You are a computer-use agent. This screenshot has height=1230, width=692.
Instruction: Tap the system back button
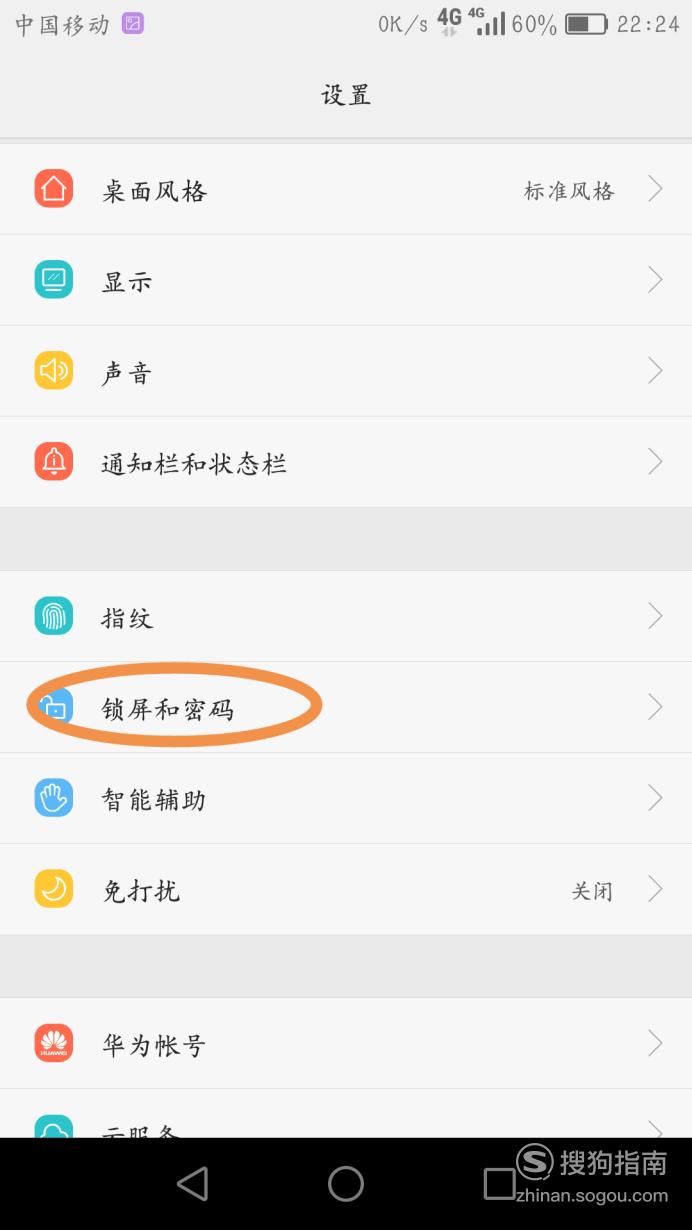192,1184
